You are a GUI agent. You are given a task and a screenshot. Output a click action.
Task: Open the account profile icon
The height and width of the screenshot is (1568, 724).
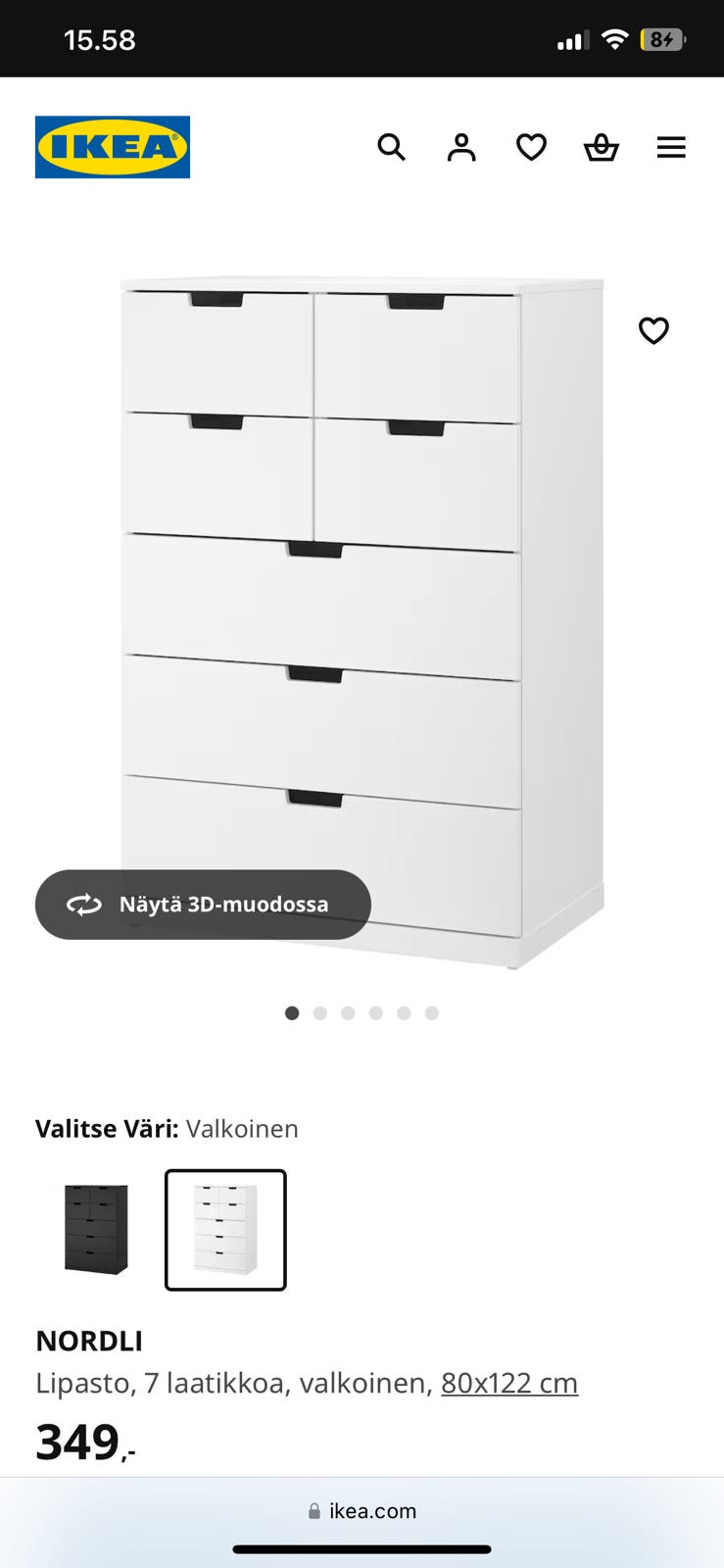coord(461,147)
